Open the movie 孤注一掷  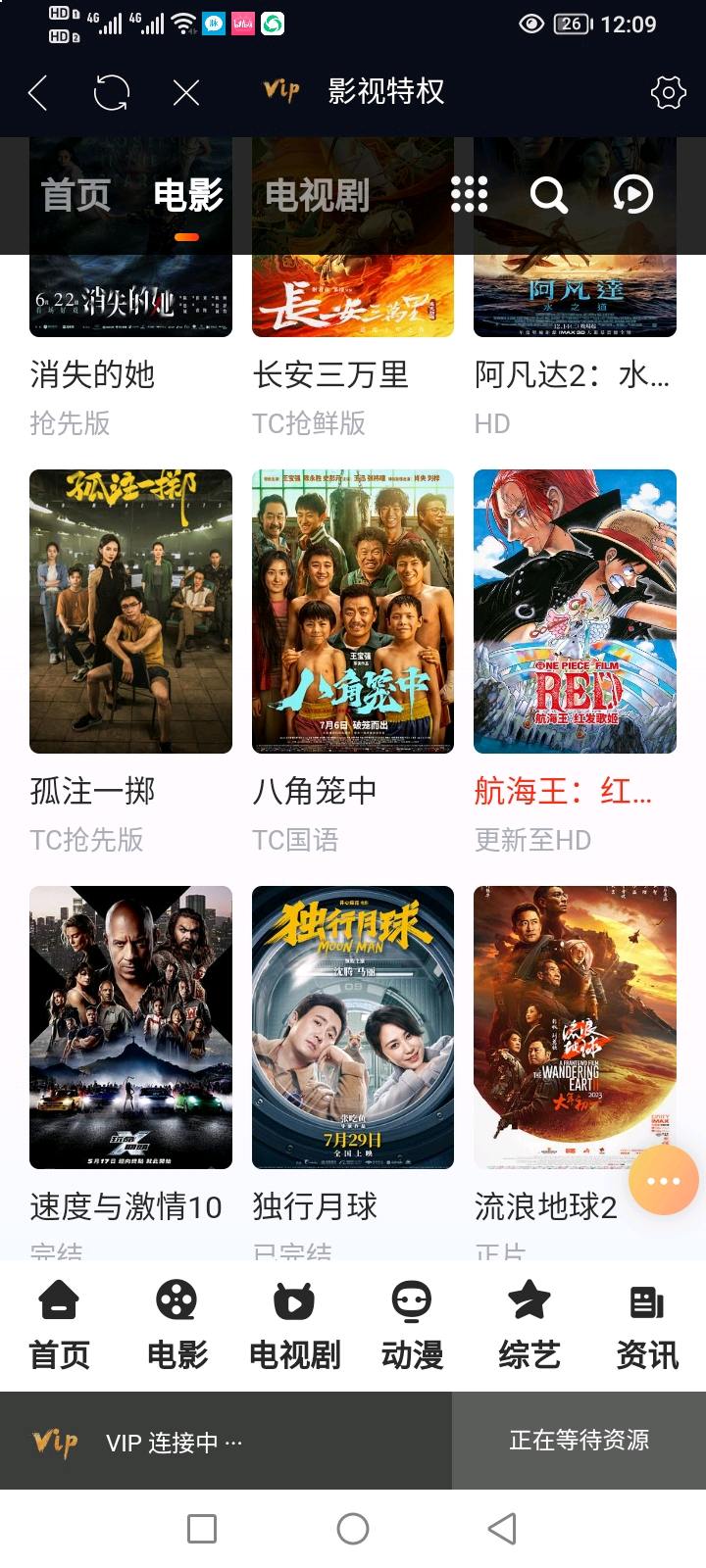(x=130, y=611)
